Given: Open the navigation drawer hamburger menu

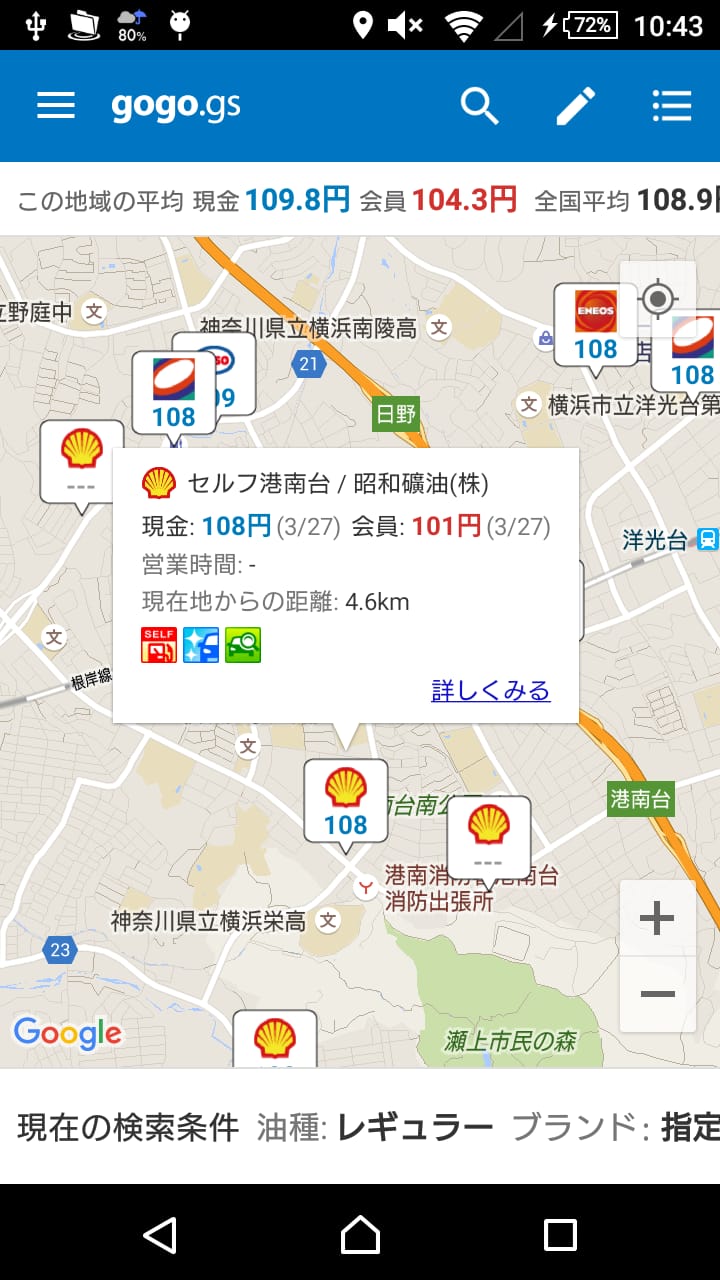Looking at the screenshot, I should pyautogui.click(x=55, y=105).
